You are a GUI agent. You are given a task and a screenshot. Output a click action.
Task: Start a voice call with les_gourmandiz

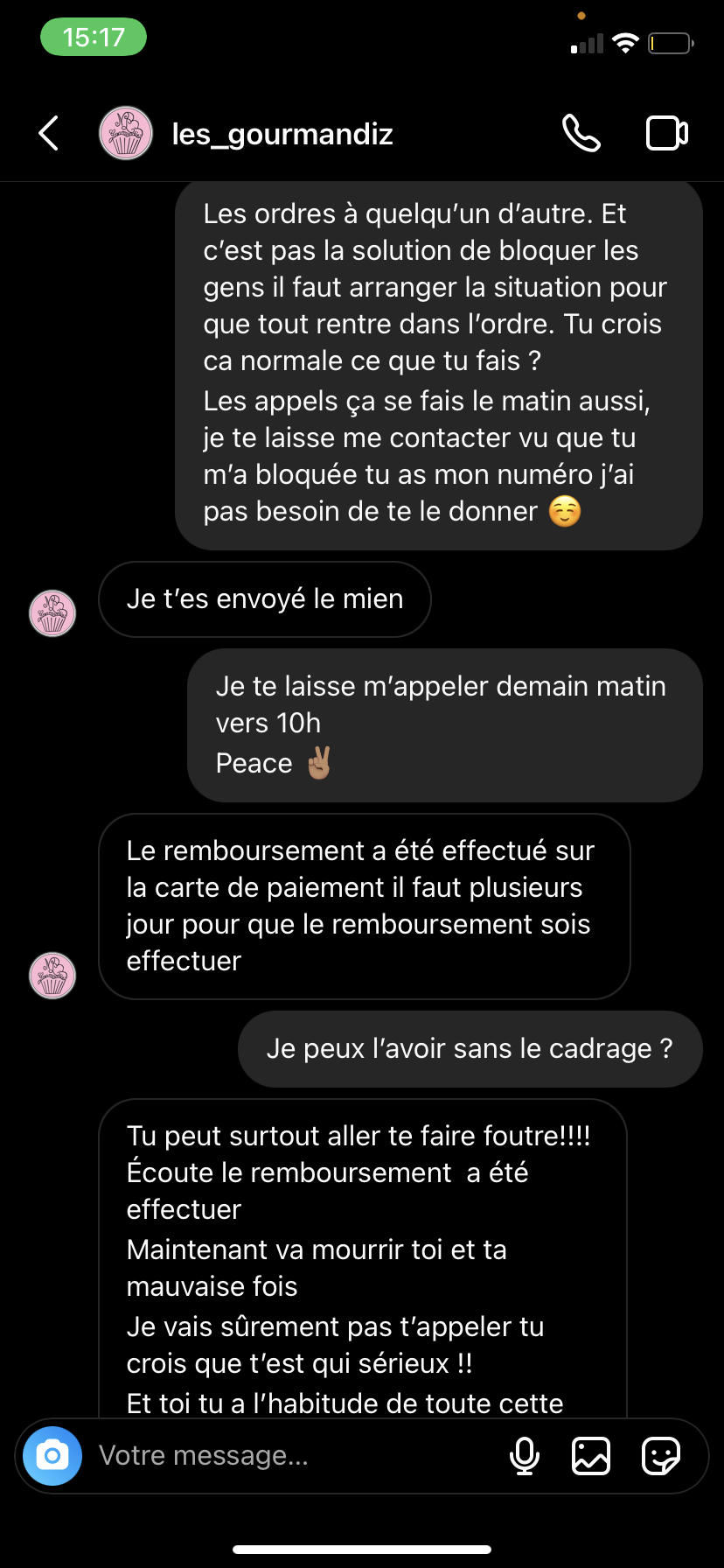point(581,134)
